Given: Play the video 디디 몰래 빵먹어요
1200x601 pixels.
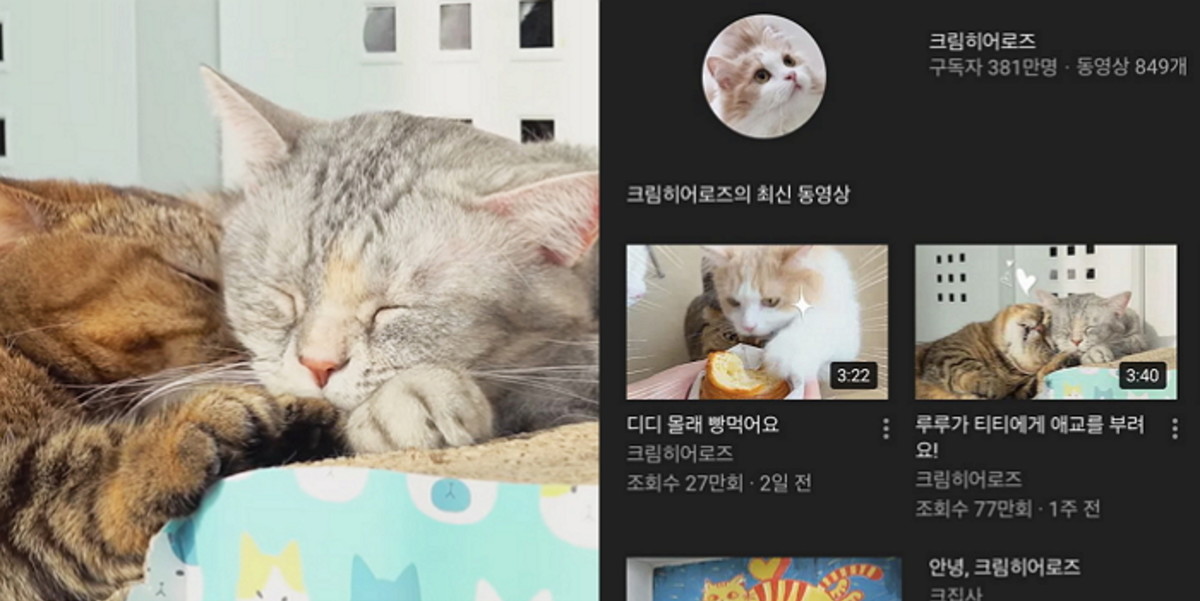Looking at the screenshot, I should [x=756, y=322].
